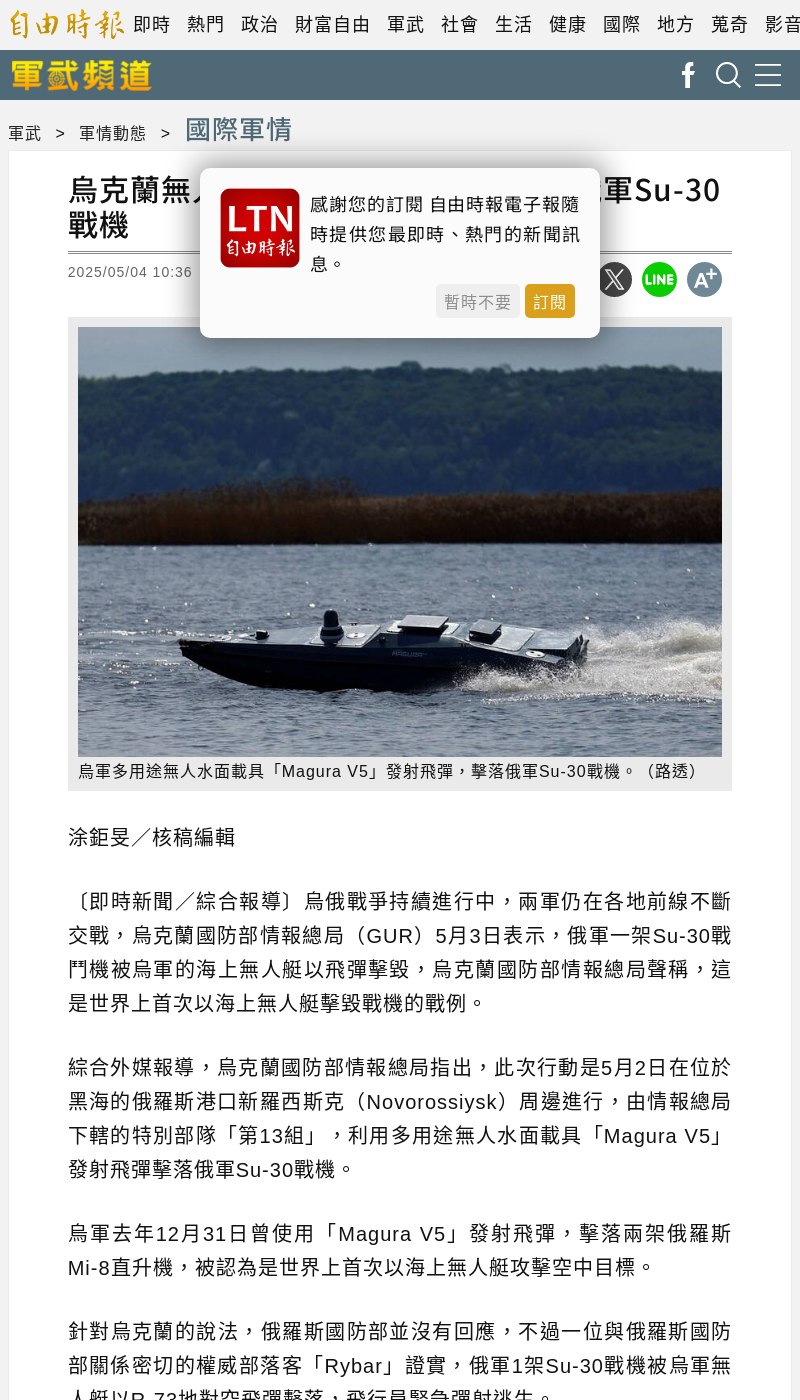Open the 財富自由 section

pos(333,24)
